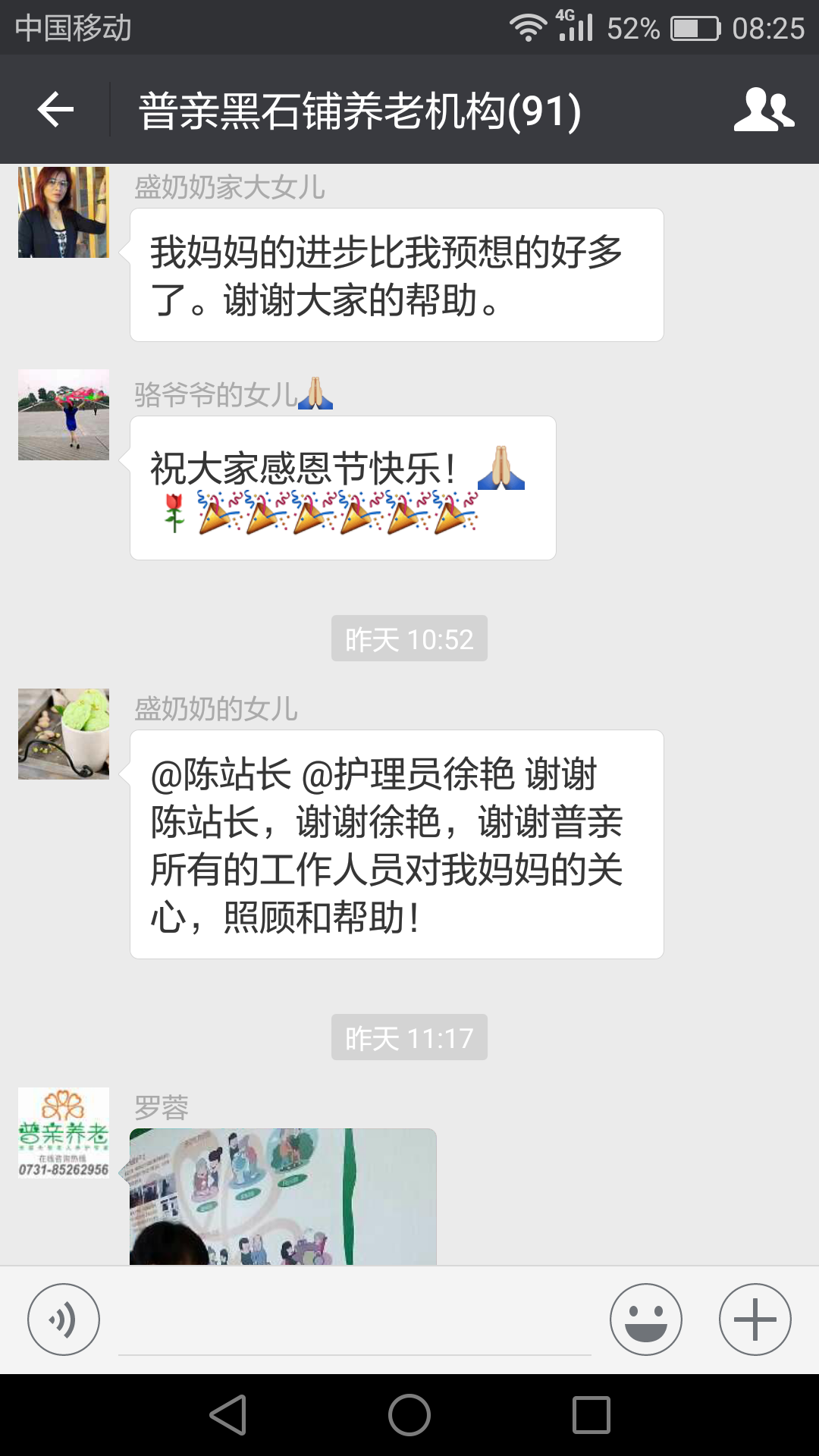This screenshot has width=819, height=1456.
Task: View 骆爷爷的女儿's profile avatar
Action: [x=64, y=415]
